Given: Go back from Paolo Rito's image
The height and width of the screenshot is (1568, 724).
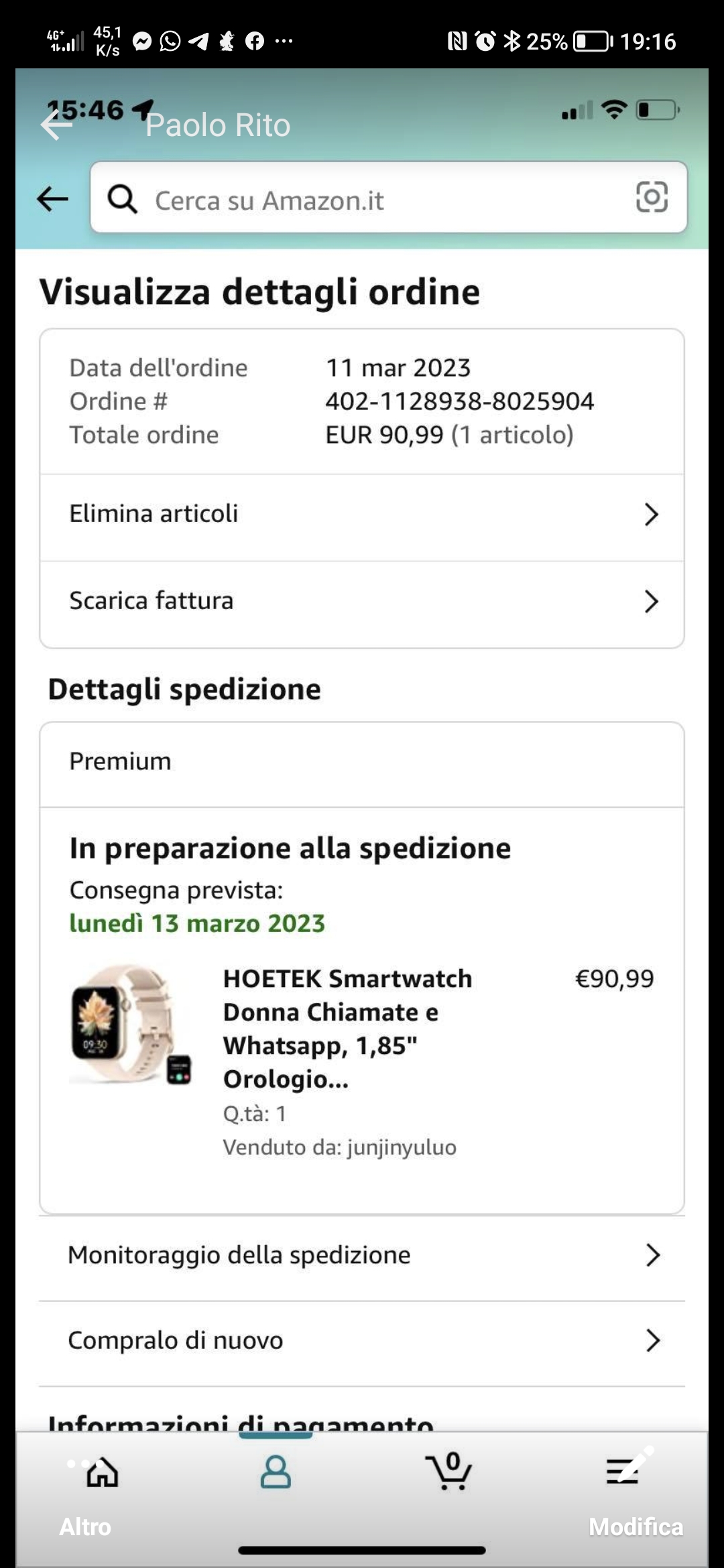Looking at the screenshot, I should [x=56, y=125].
